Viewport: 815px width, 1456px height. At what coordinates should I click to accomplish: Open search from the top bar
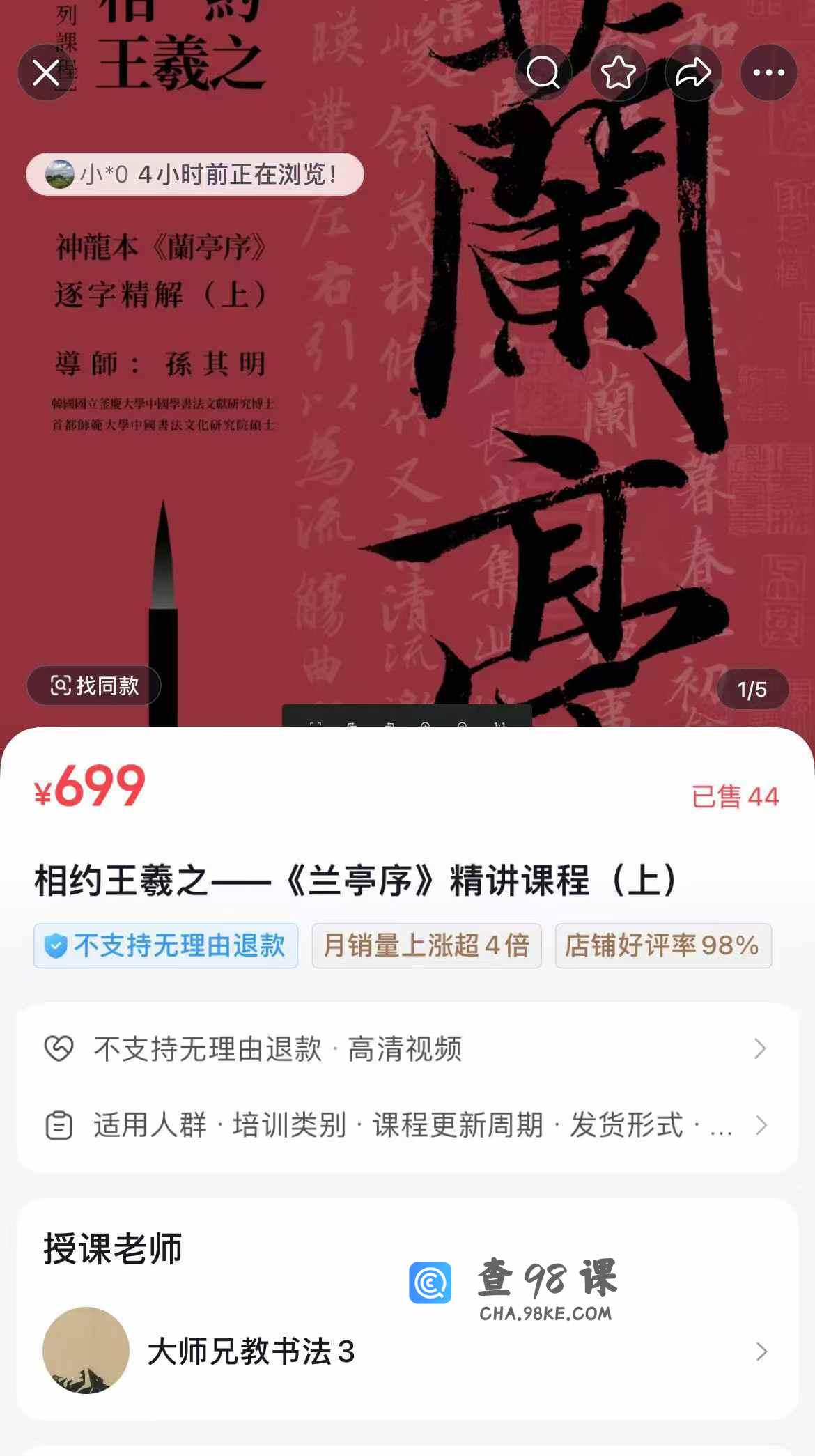pos(543,72)
